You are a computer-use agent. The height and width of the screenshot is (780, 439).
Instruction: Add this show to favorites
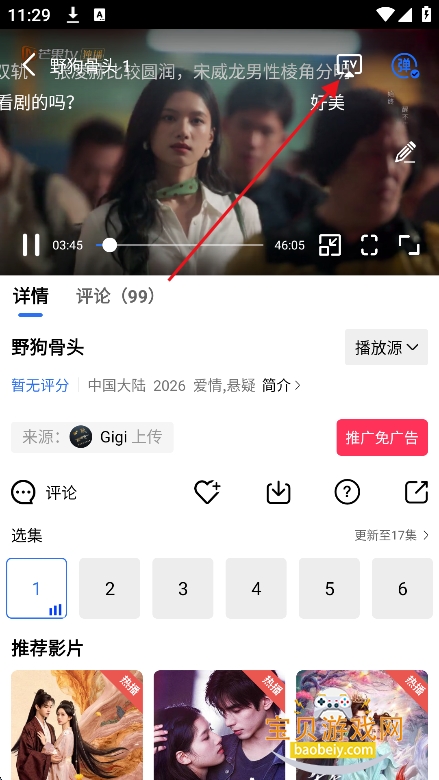point(207,492)
